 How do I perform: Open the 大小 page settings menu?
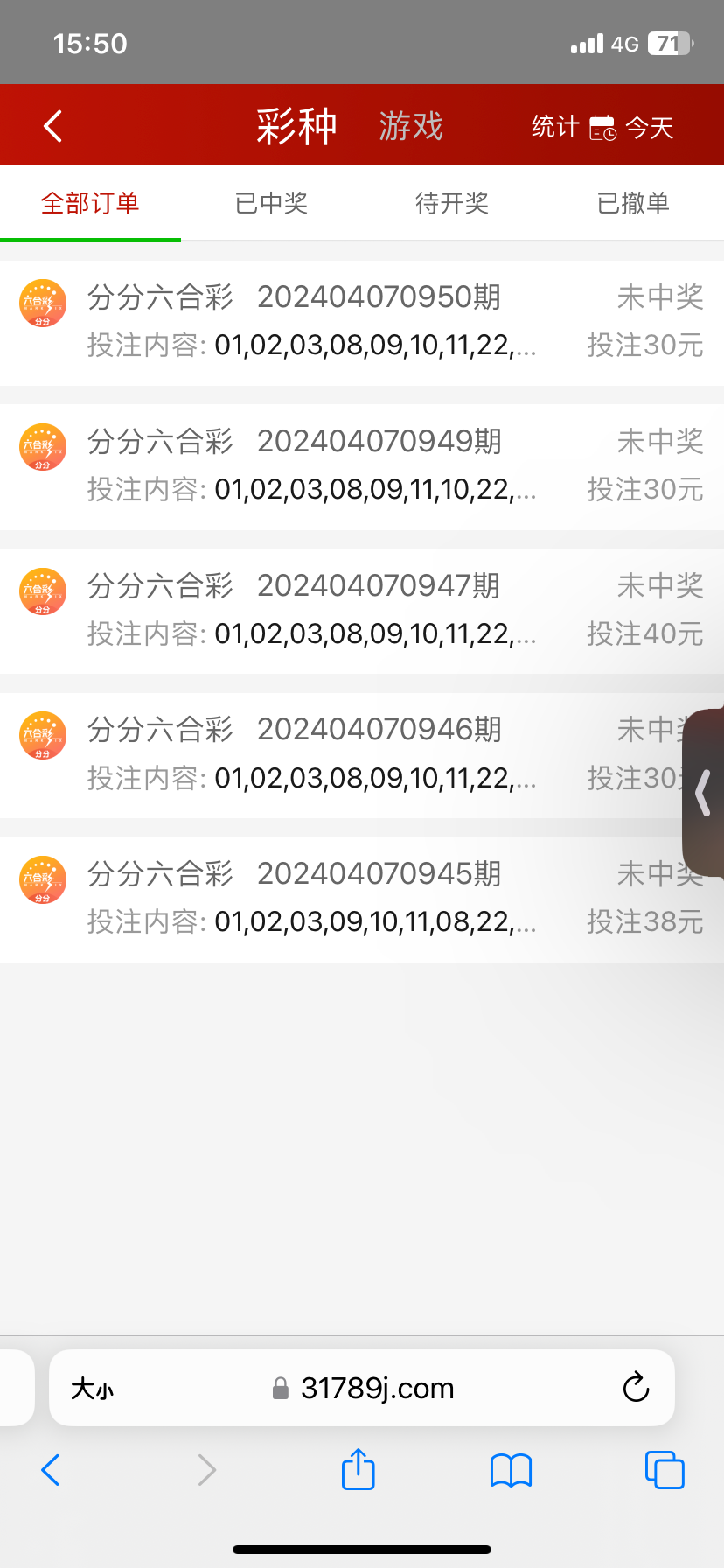click(x=92, y=1389)
